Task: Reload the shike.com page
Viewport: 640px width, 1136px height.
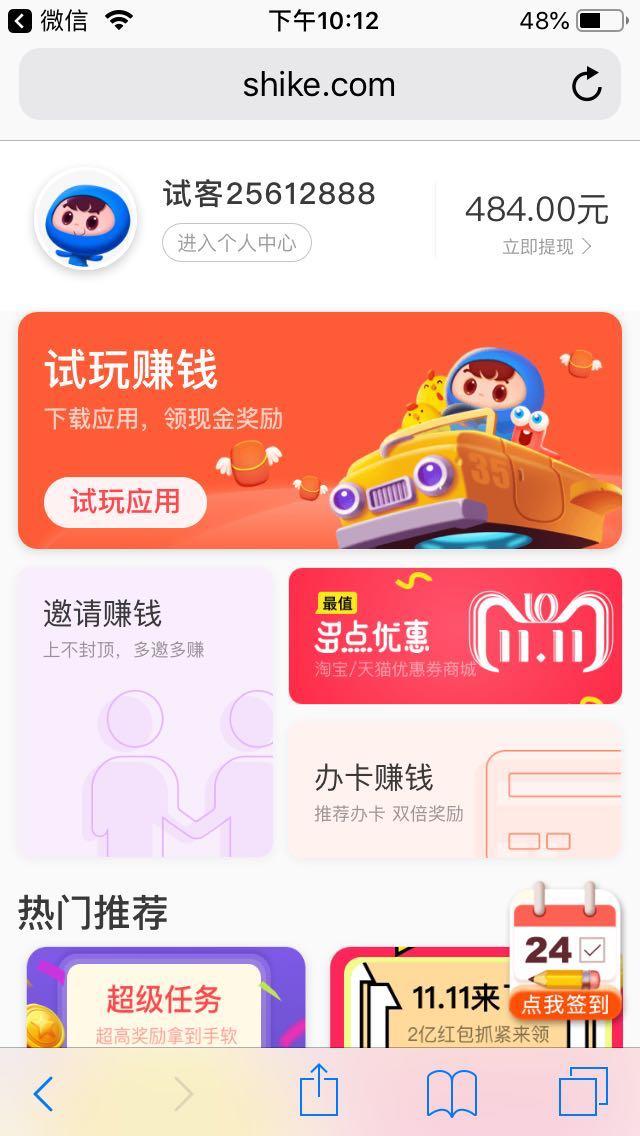Action: click(587, 85)
